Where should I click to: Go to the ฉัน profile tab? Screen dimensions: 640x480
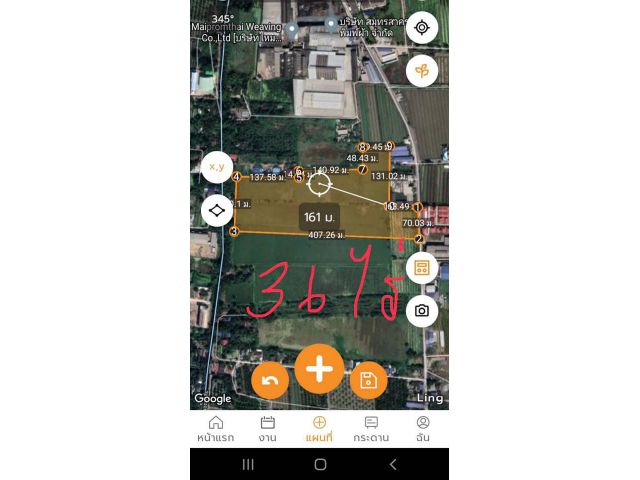pyautogui.click(x=423, y=429)
